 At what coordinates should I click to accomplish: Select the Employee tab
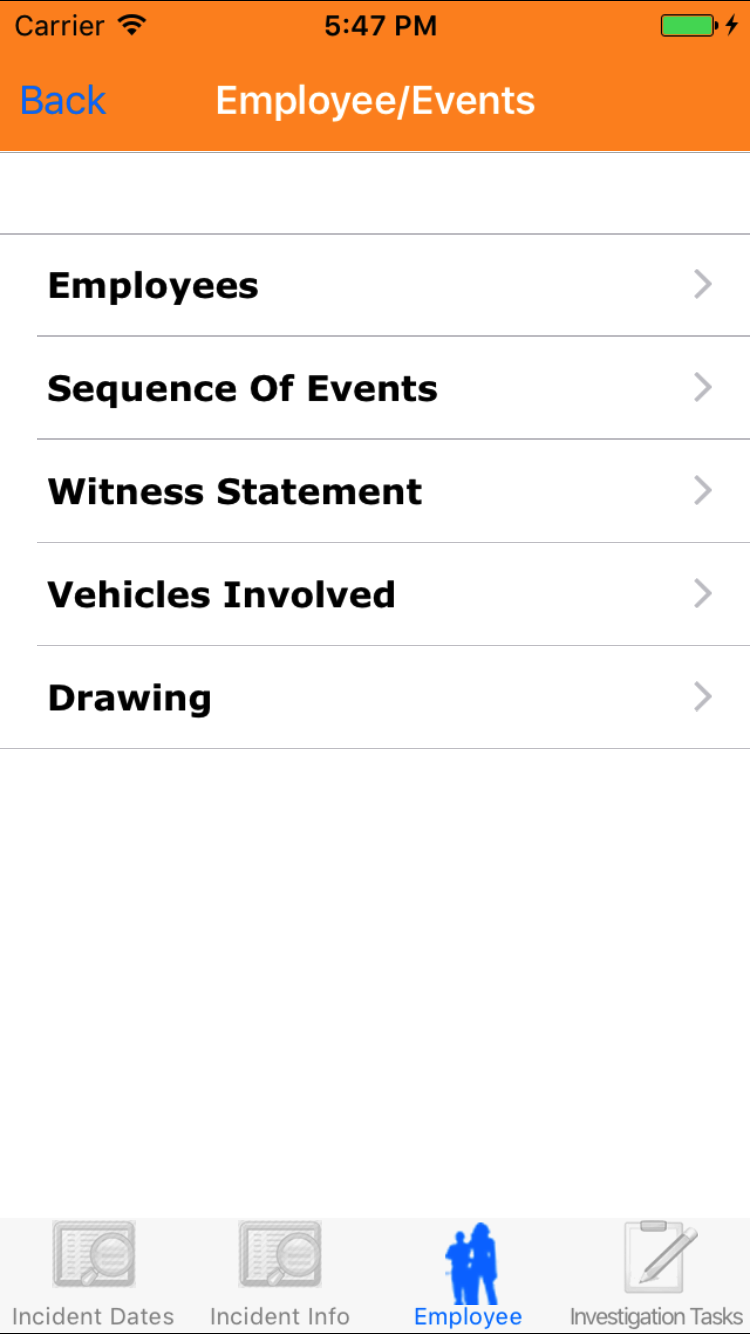pos(468,1276)
